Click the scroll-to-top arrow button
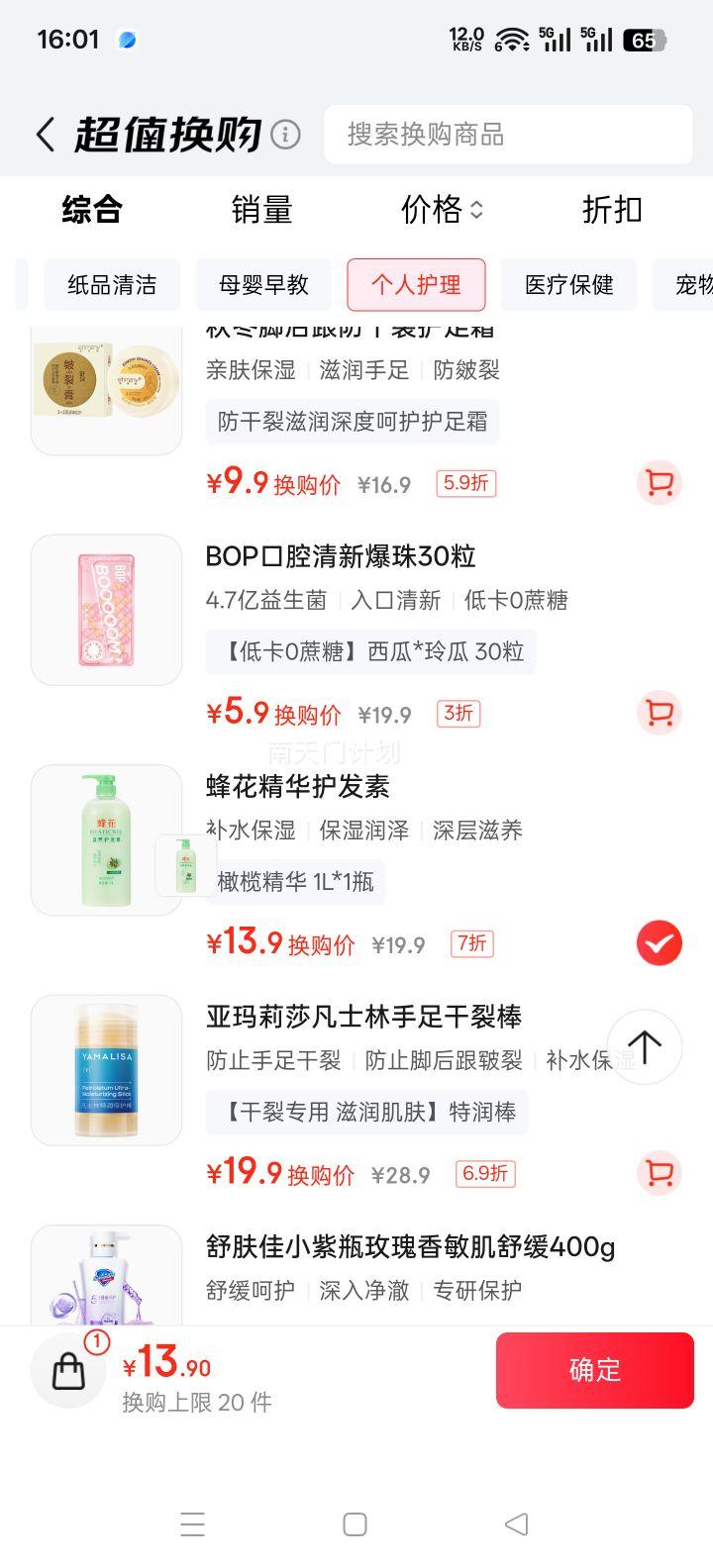Screen dimensions: 713x1568 [x=645, y=1047]
